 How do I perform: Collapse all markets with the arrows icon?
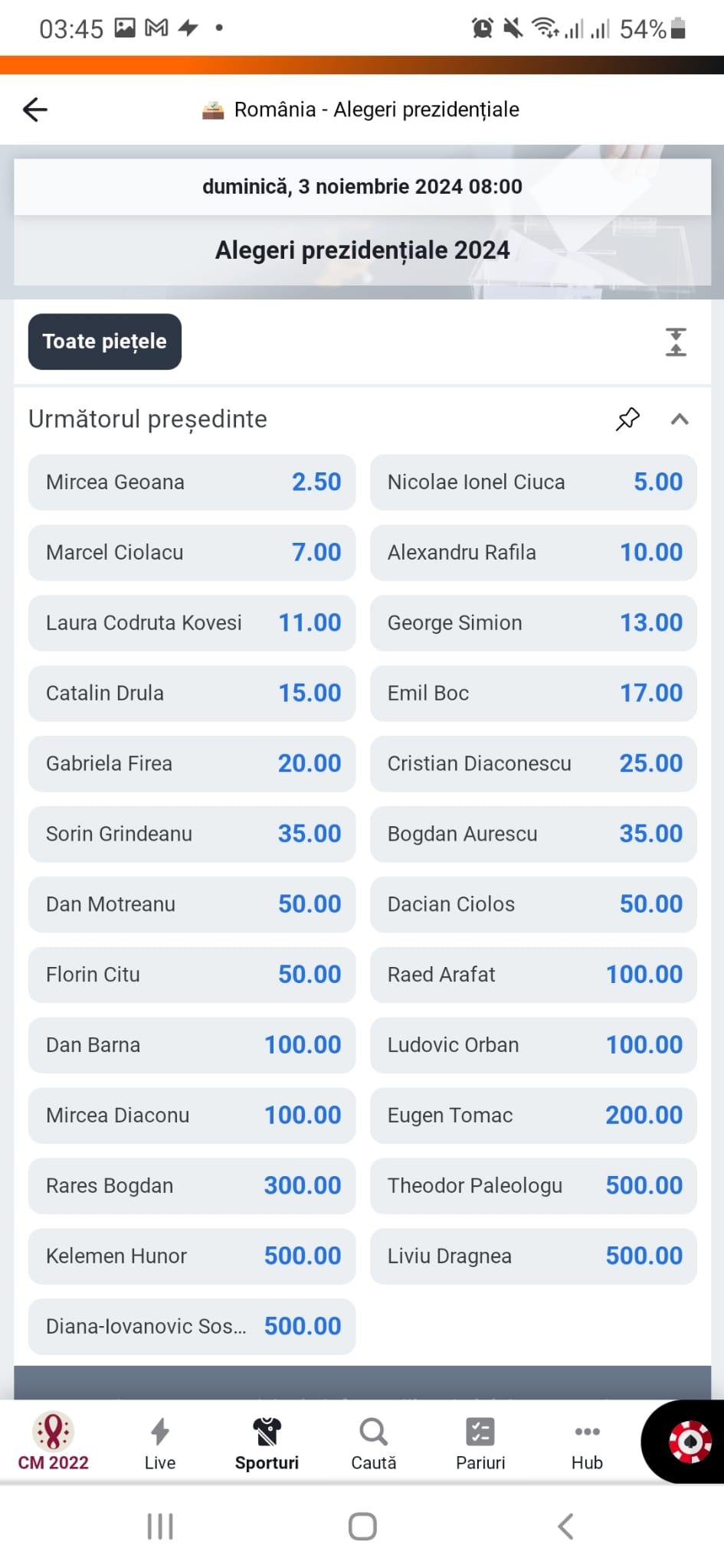pos(675,342)
